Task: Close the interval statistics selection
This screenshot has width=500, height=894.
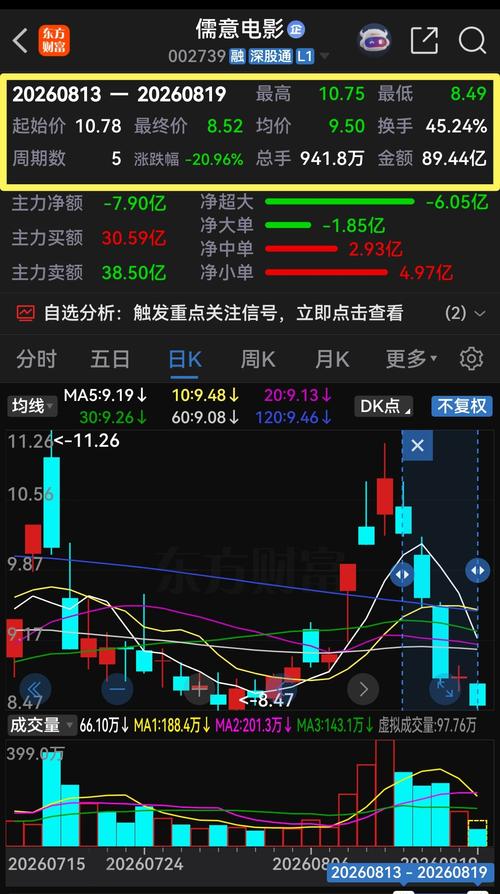Action: tap(417, 445)
